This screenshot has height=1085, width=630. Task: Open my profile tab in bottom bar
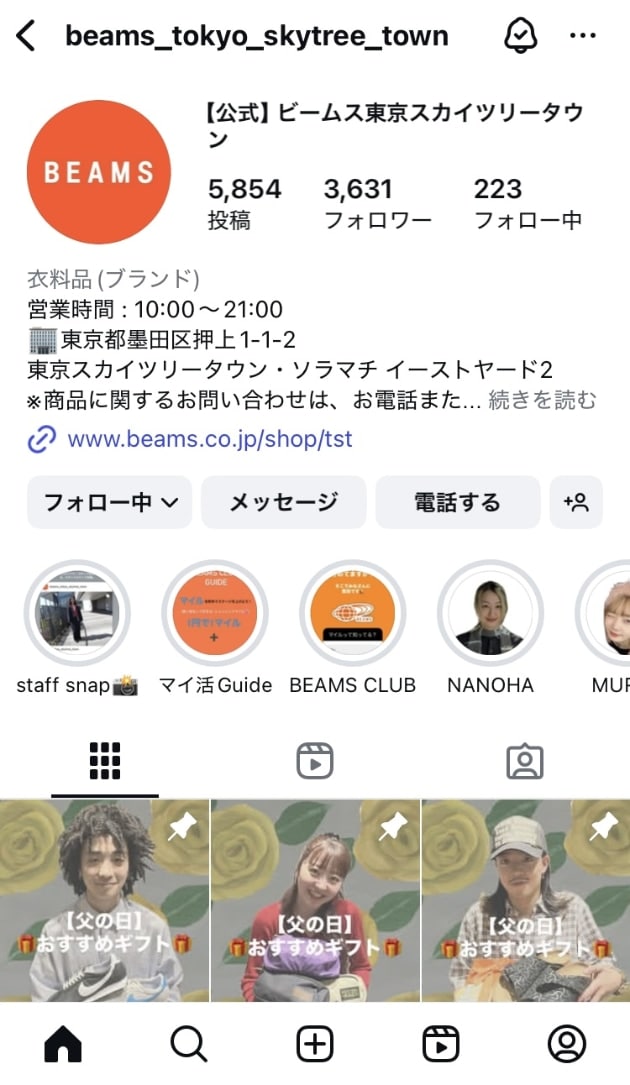(566, 1044)
